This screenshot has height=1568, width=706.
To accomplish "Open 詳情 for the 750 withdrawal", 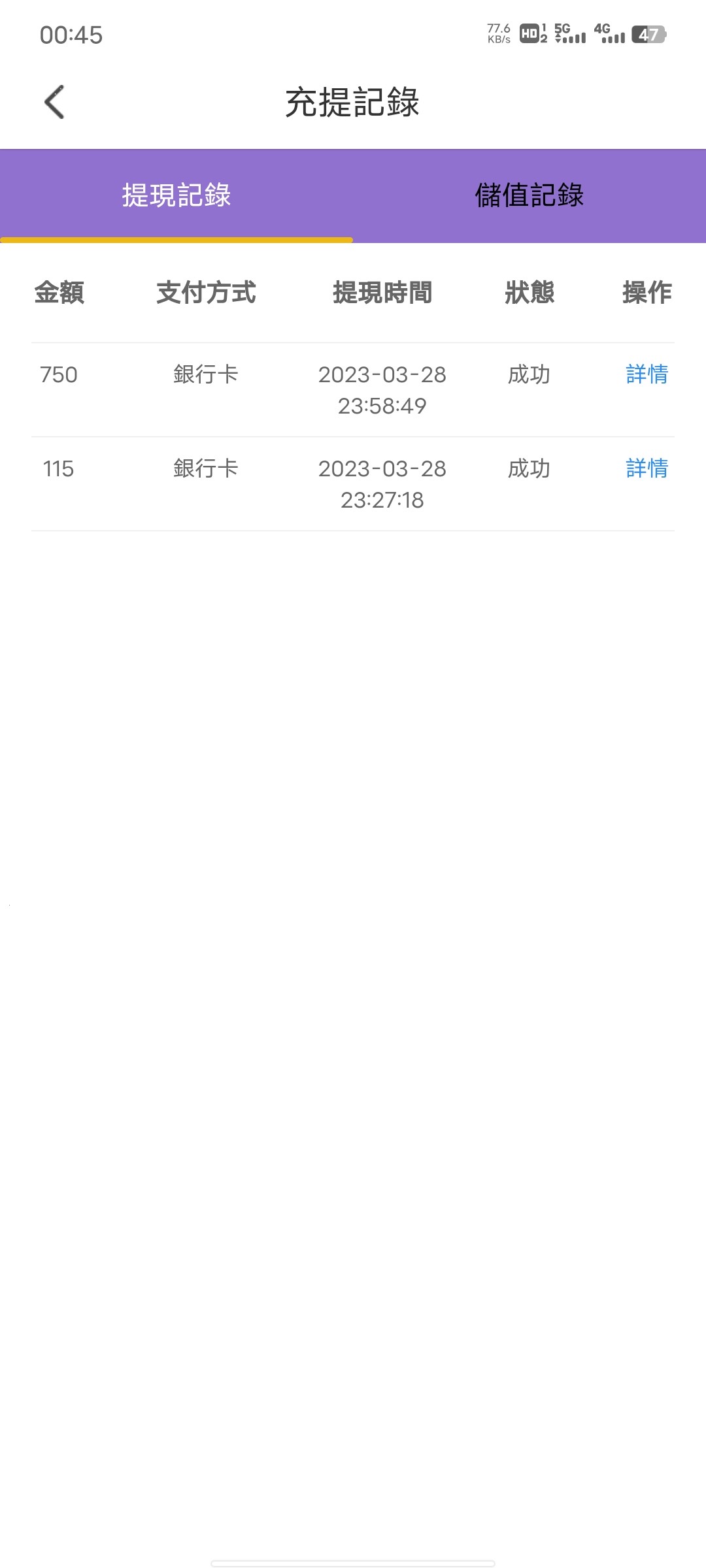I will click(x=646, y=375).
